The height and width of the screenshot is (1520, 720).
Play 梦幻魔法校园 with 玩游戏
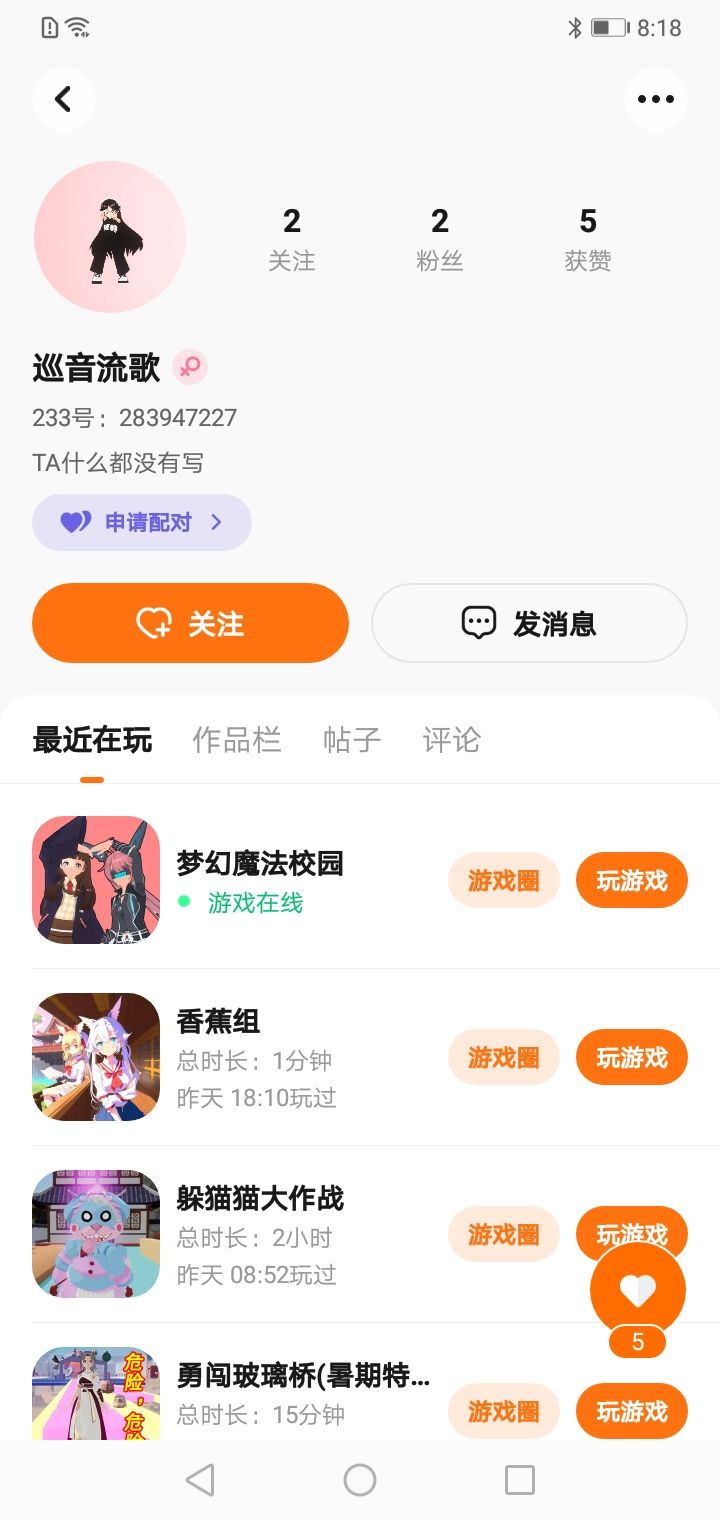pos(631,880)
